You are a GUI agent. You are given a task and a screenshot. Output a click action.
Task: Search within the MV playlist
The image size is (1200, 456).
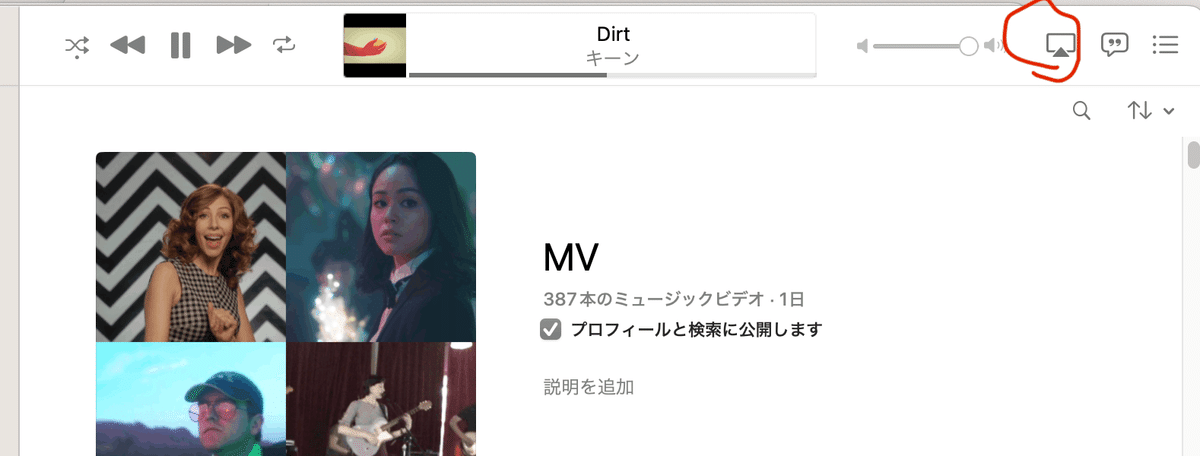(x=1081, y=111)
